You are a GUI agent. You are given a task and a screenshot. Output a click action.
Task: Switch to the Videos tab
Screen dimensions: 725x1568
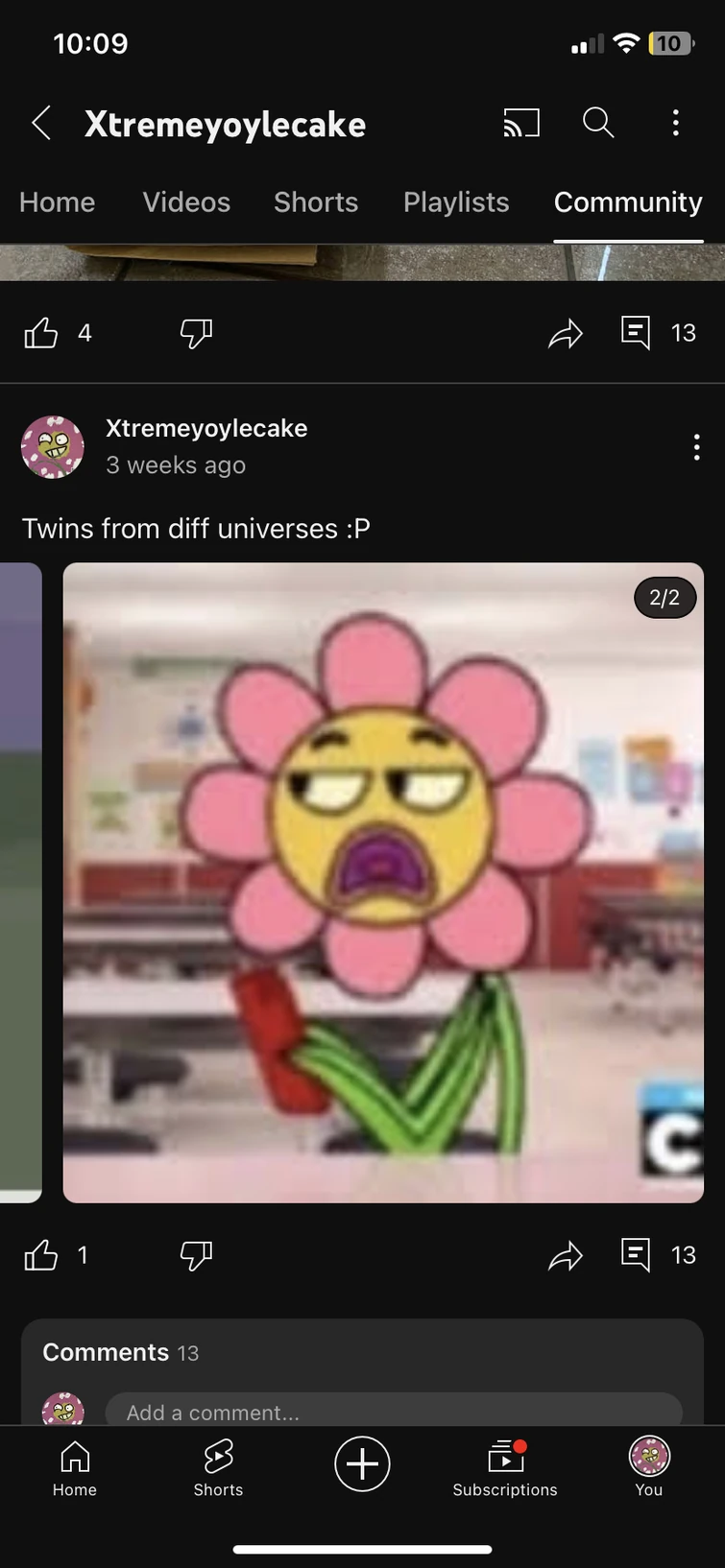coord(186,202)
